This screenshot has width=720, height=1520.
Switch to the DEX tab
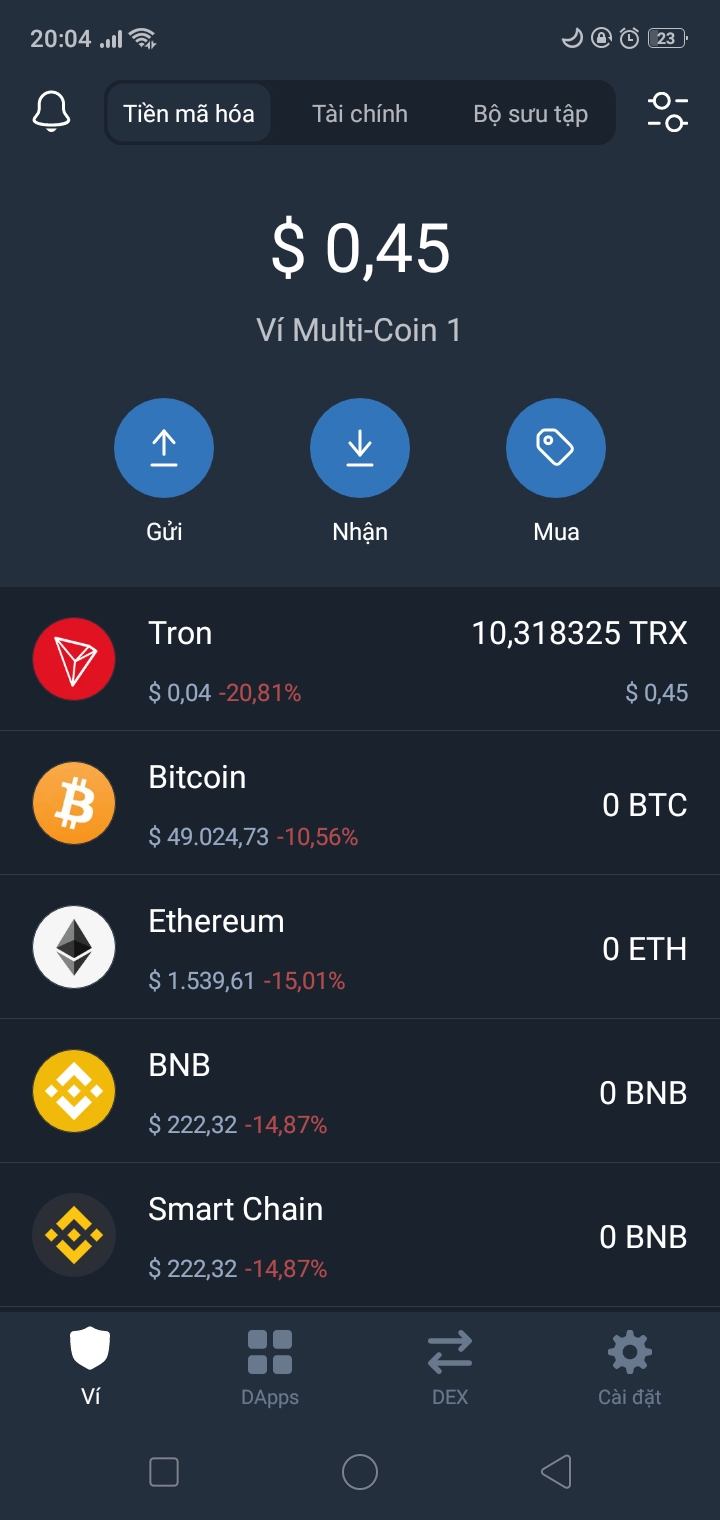point(450,1367)
